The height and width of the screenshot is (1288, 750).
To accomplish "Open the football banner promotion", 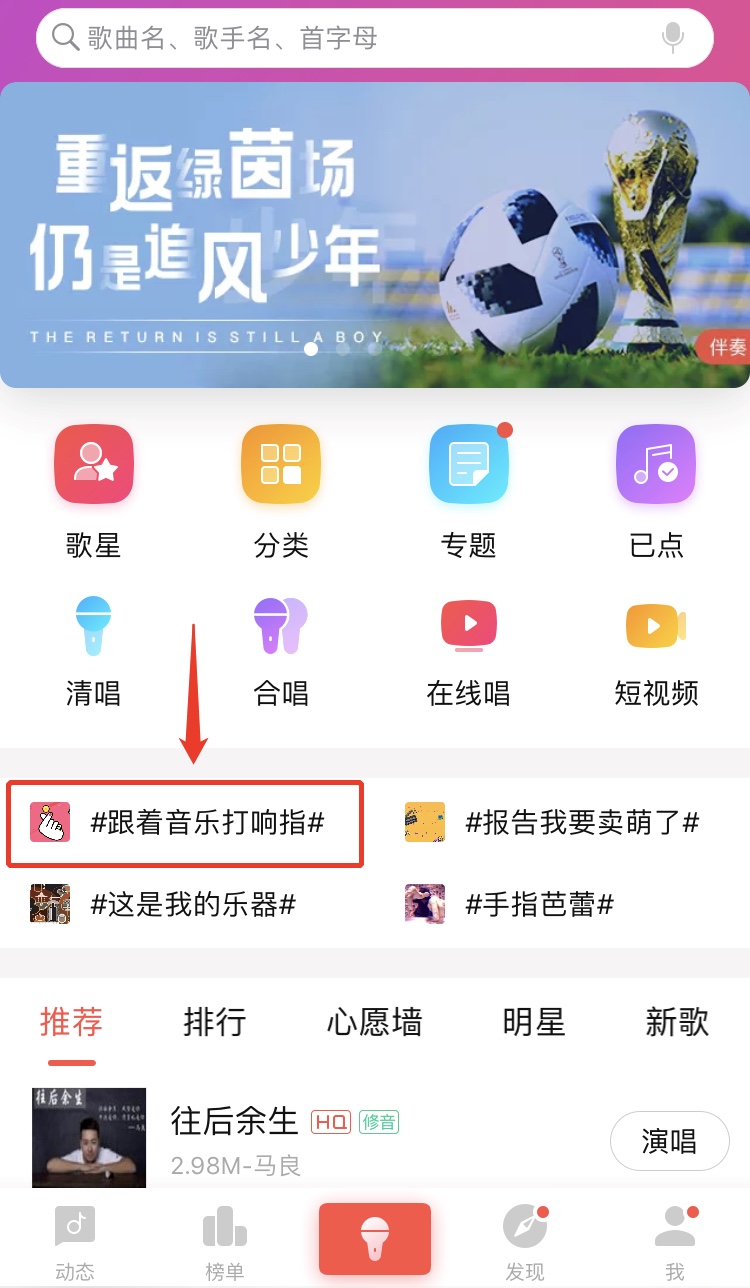I will (375, 235).
